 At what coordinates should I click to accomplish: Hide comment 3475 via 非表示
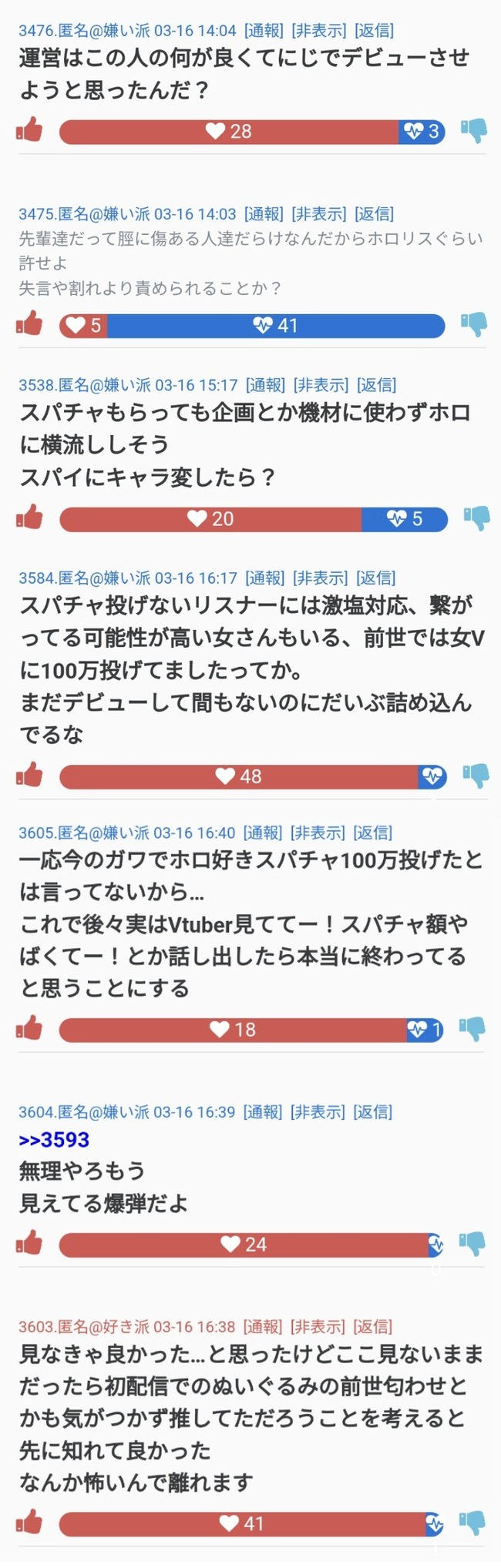[x=318, y=214]
